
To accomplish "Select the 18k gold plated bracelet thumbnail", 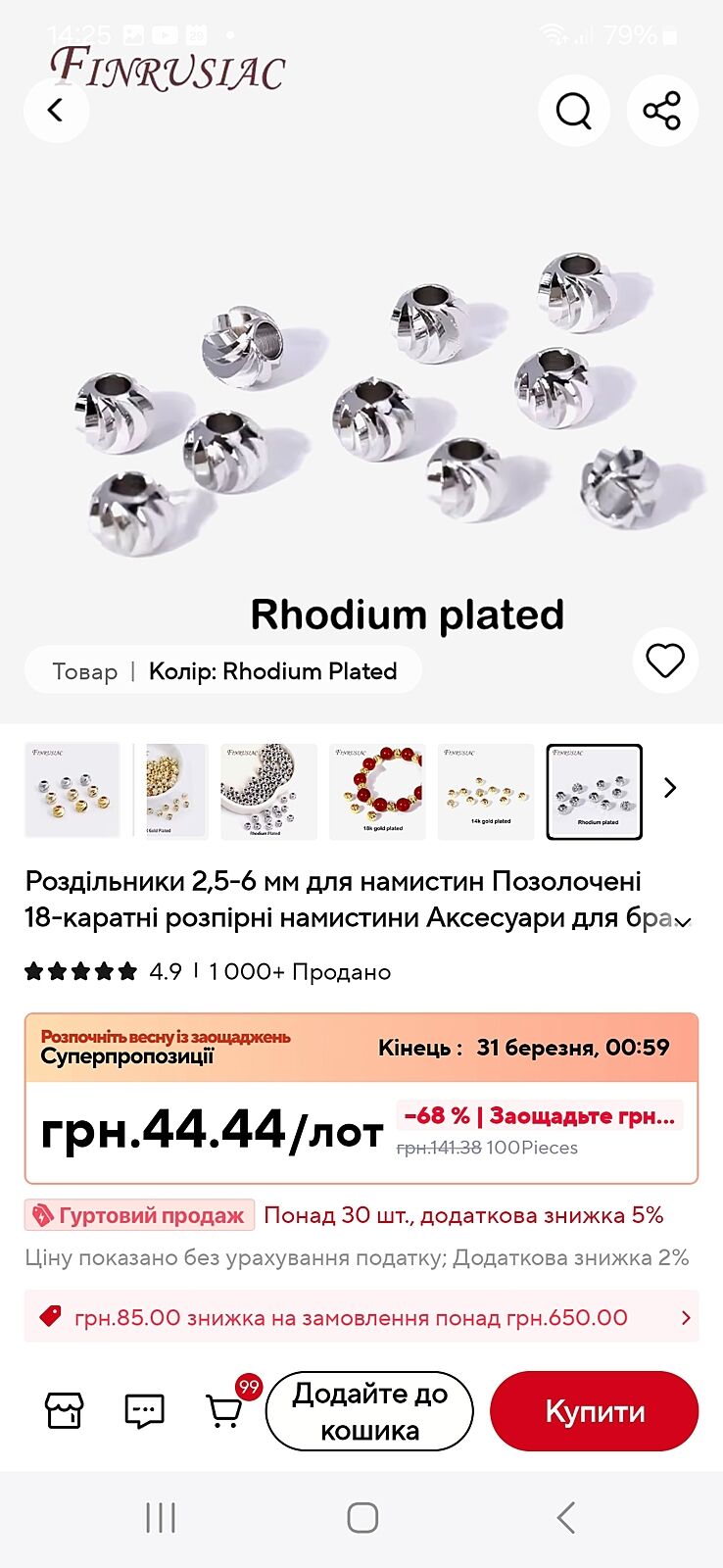I will click(x=377, y=792).
